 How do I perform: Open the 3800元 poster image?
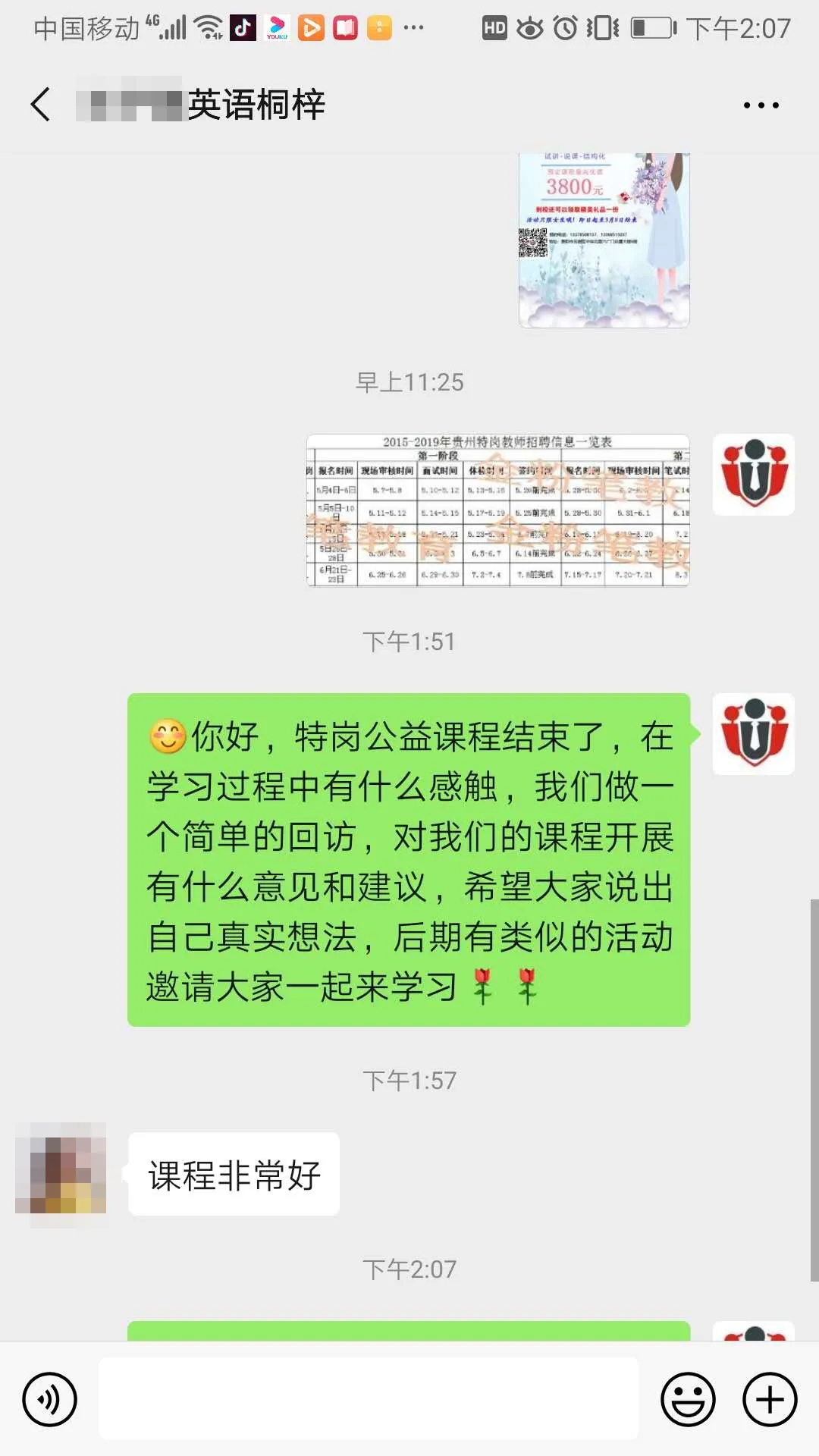coord(604,240)
